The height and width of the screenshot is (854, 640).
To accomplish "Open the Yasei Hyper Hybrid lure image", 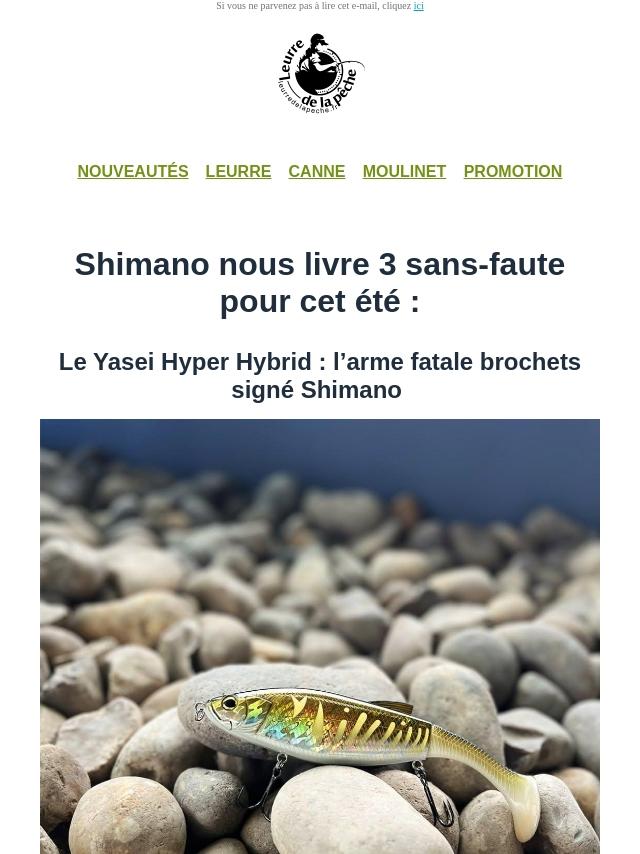I will tap(320, 636).
